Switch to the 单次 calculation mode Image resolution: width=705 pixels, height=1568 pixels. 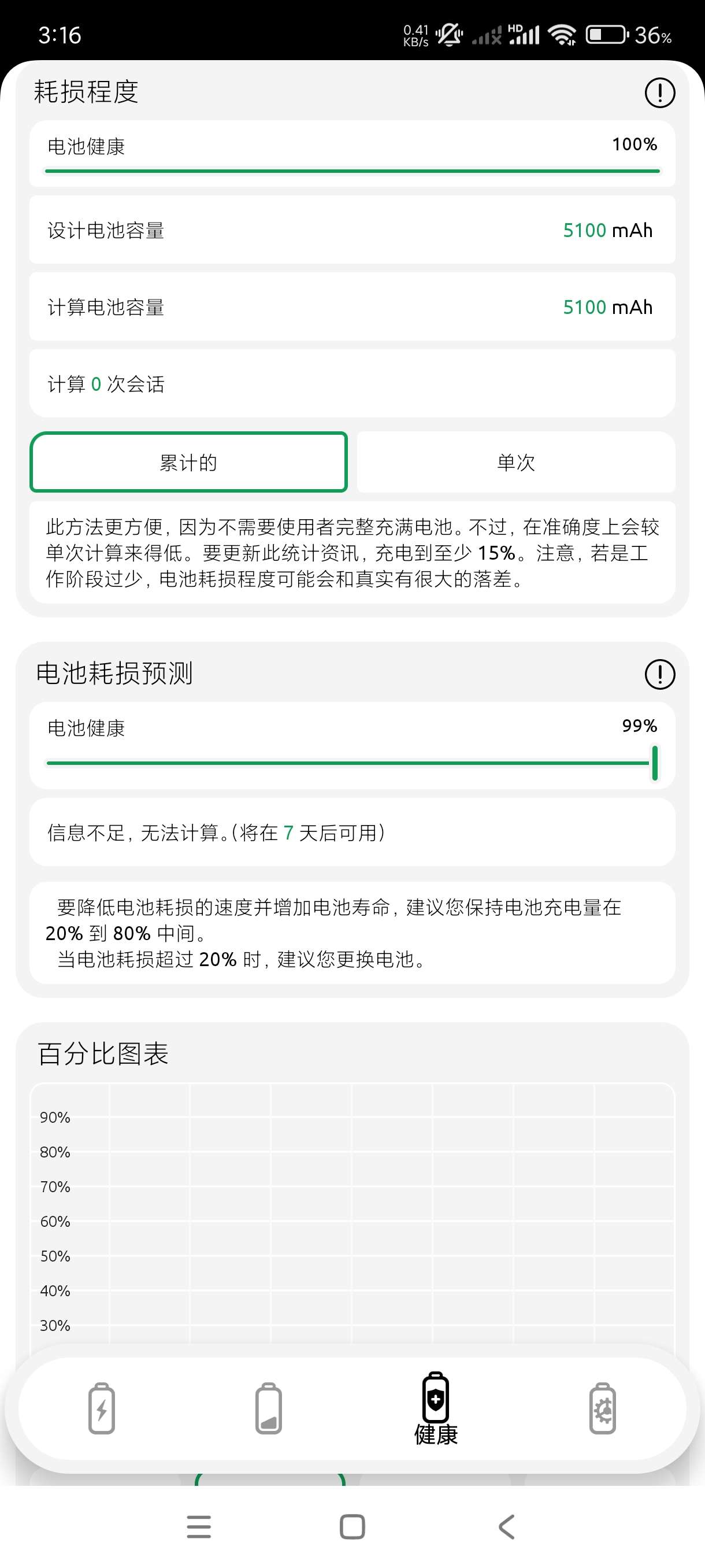(x=516, y=463)
